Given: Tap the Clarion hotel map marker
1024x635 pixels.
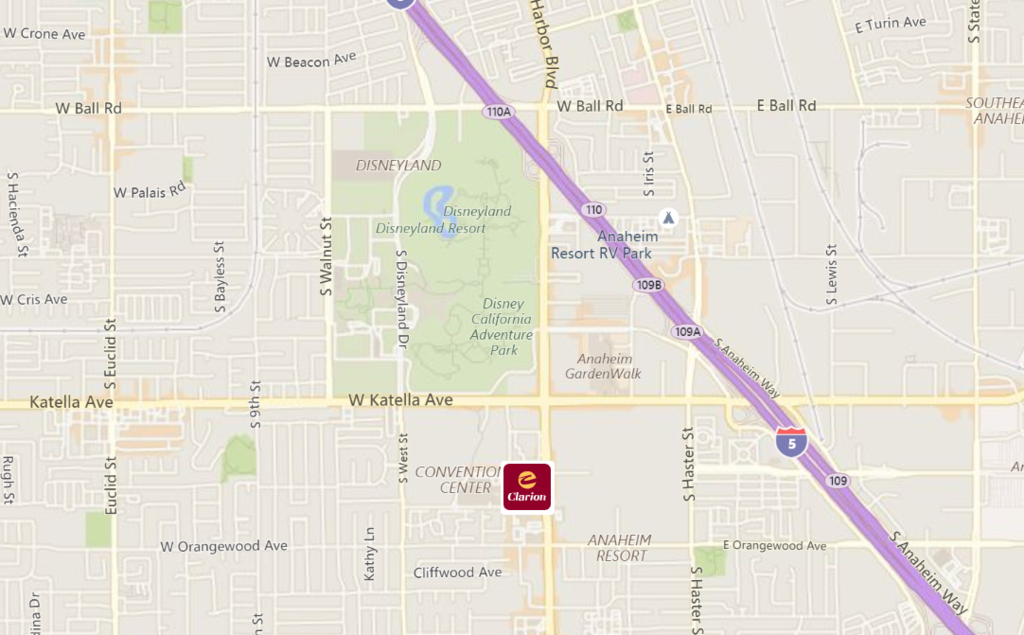Looking at the screenshot, I should (527, 487).
